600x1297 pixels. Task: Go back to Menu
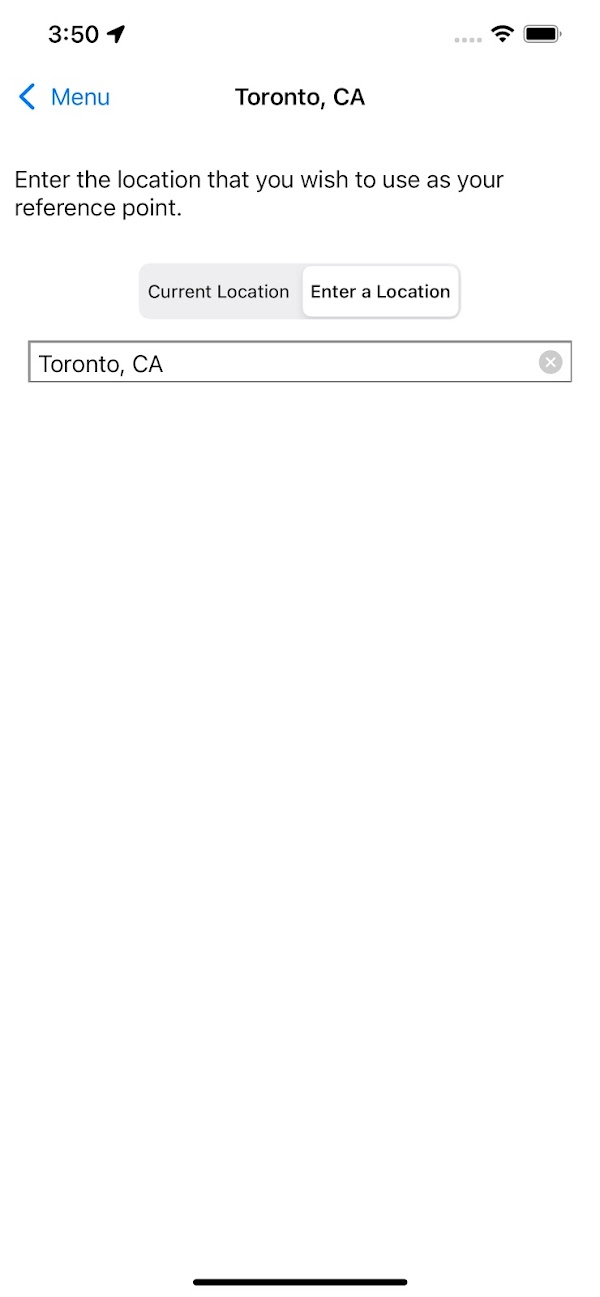tap(64, 97)
